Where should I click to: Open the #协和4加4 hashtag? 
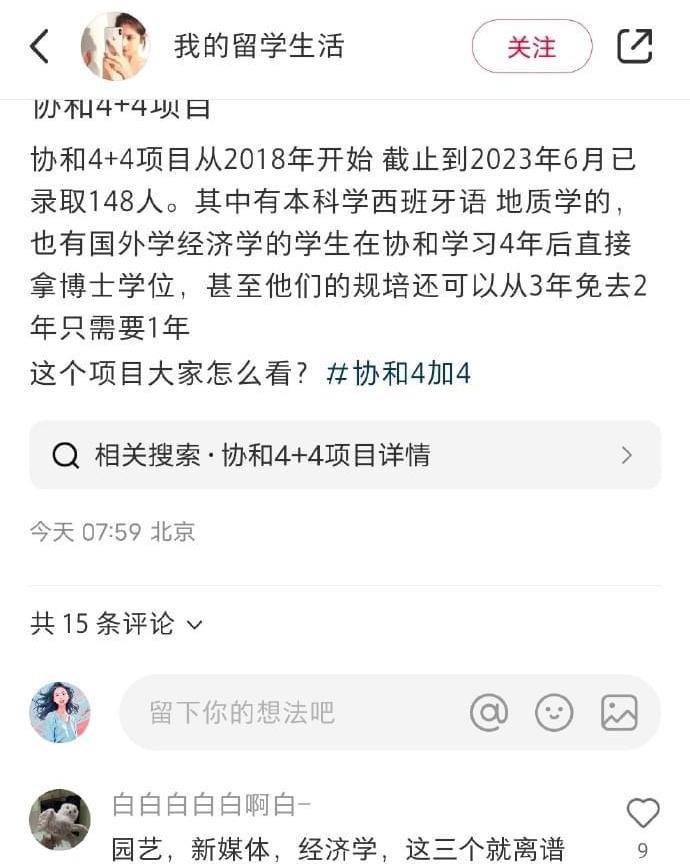pos(399,374)
